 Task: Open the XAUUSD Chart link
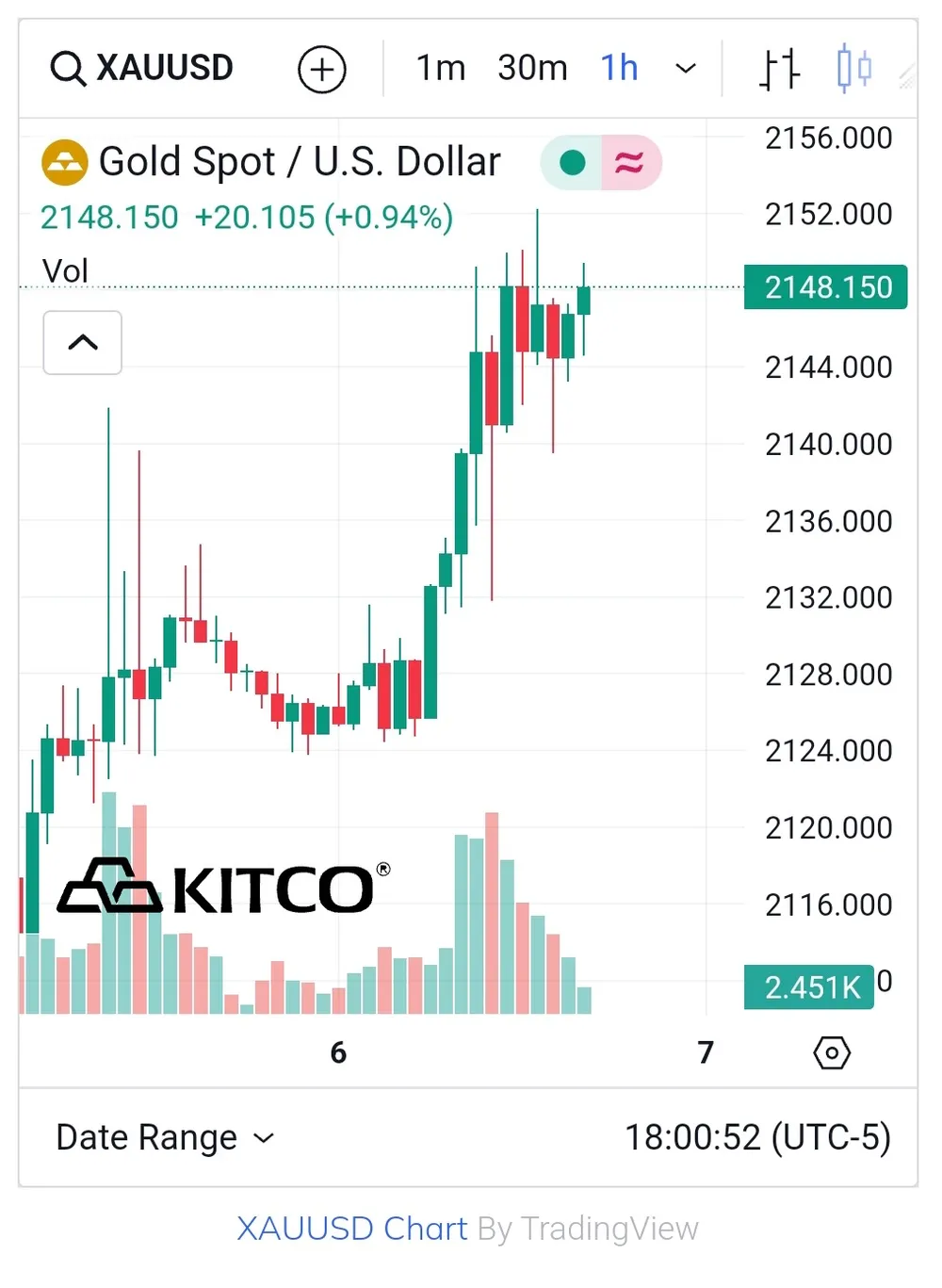pos(351,1229)
